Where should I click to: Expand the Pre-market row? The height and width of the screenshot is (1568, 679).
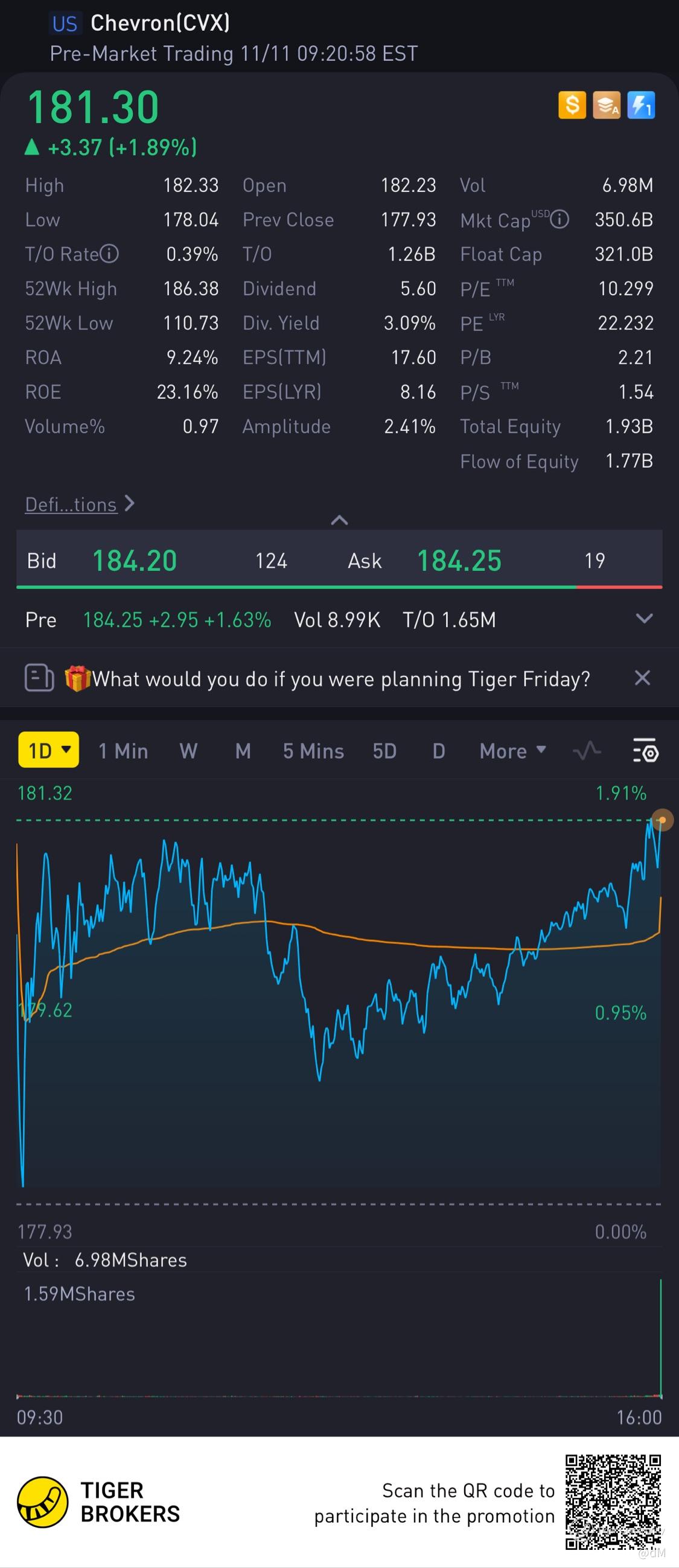(643, 619)
